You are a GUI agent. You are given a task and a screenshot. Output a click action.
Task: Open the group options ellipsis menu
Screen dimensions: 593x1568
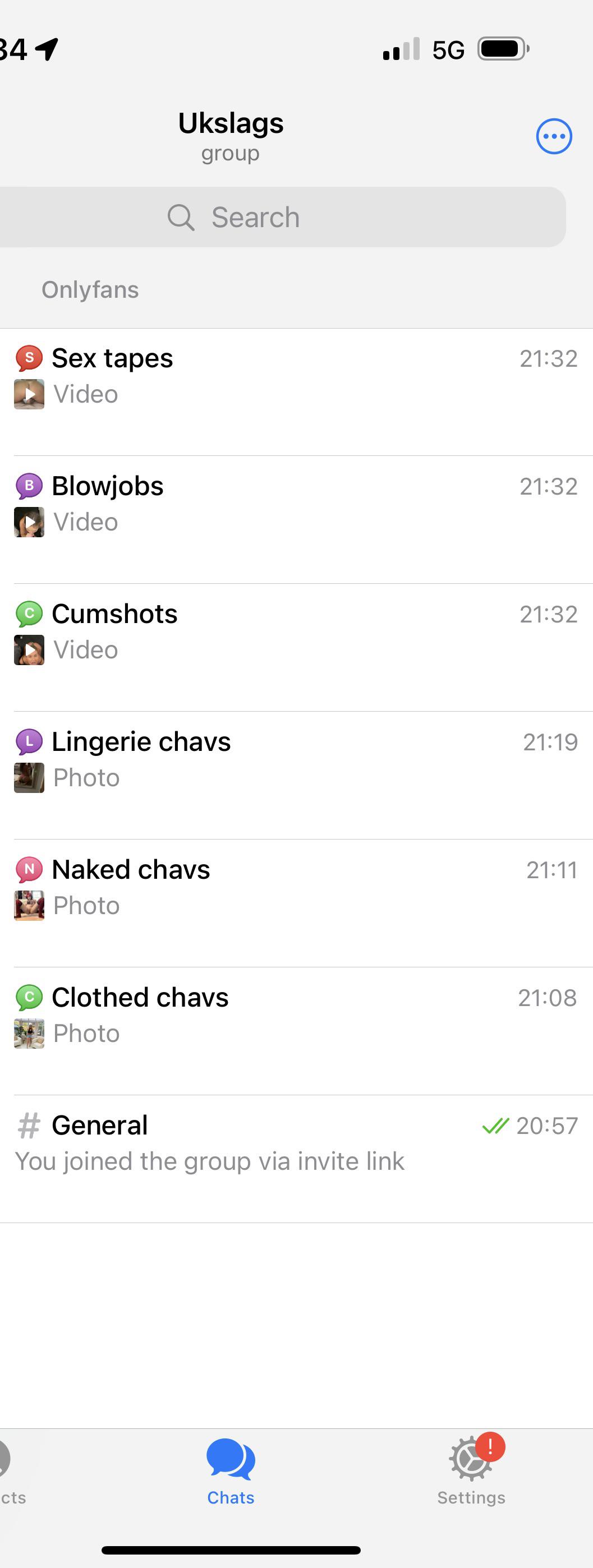pyautogui.click(x=553, y=136)
